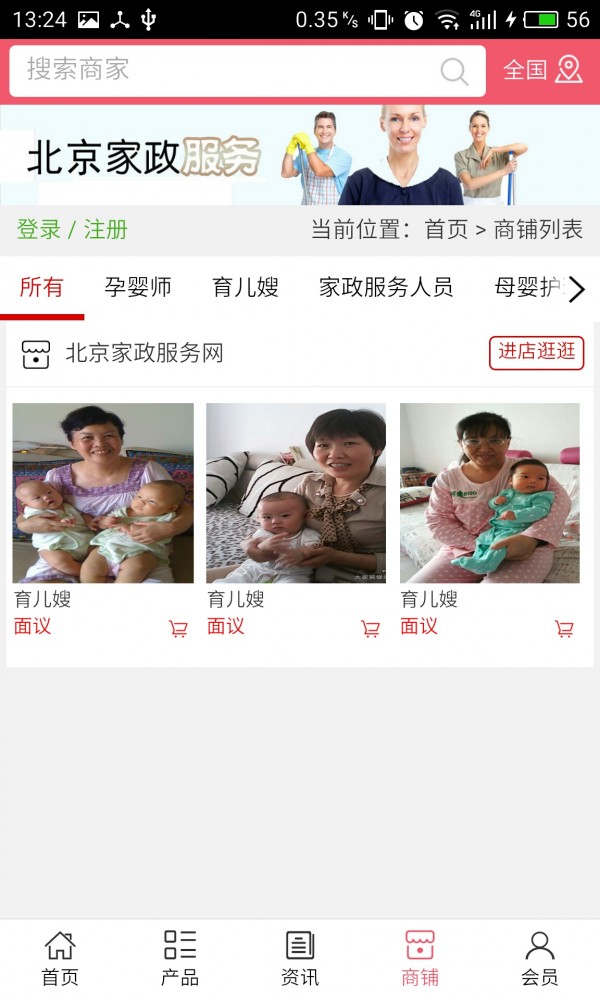Open the 育儿嫂 listing in pink polka-dot pajamas
Screen dimensions: 600x1000
click(490, 492)
